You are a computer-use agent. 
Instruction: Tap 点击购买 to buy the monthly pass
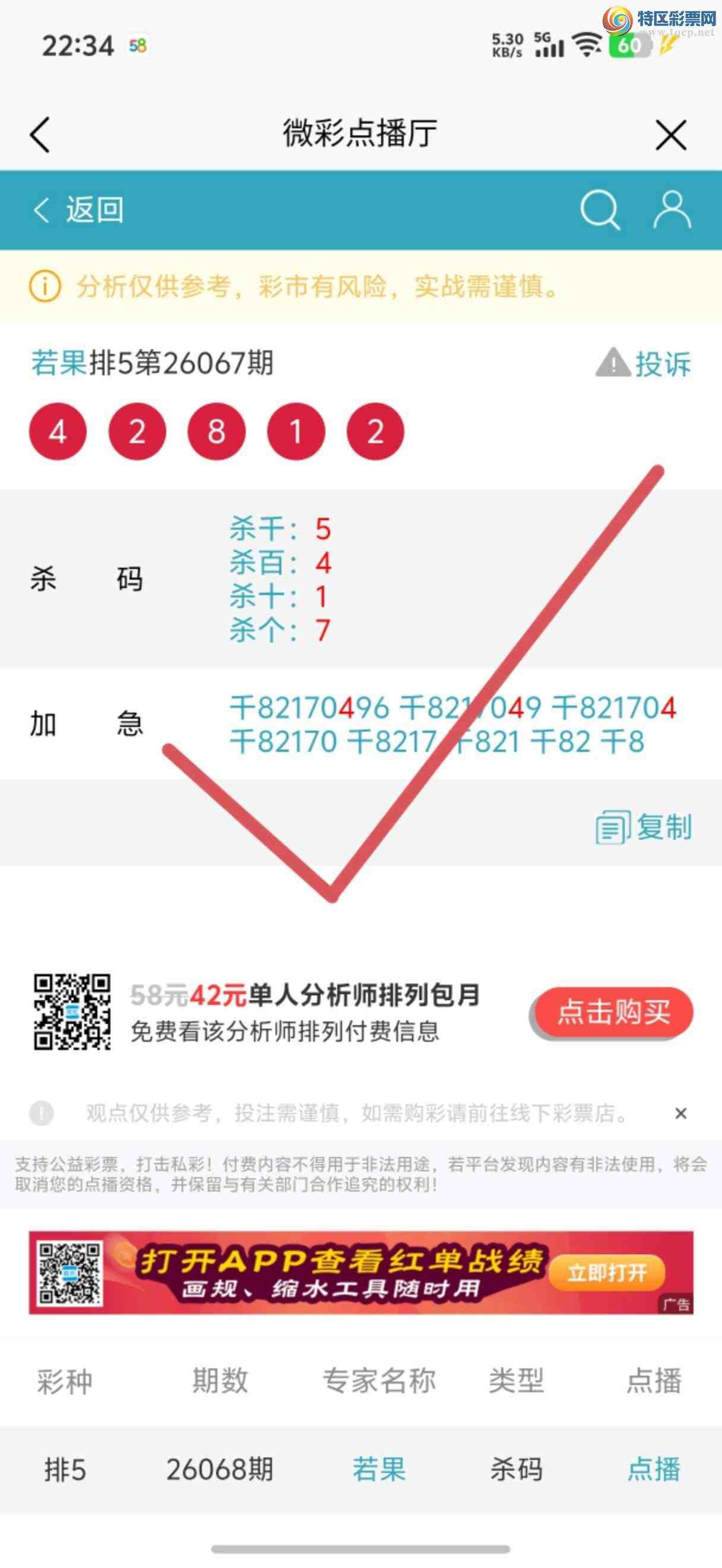click(613, 1011)
